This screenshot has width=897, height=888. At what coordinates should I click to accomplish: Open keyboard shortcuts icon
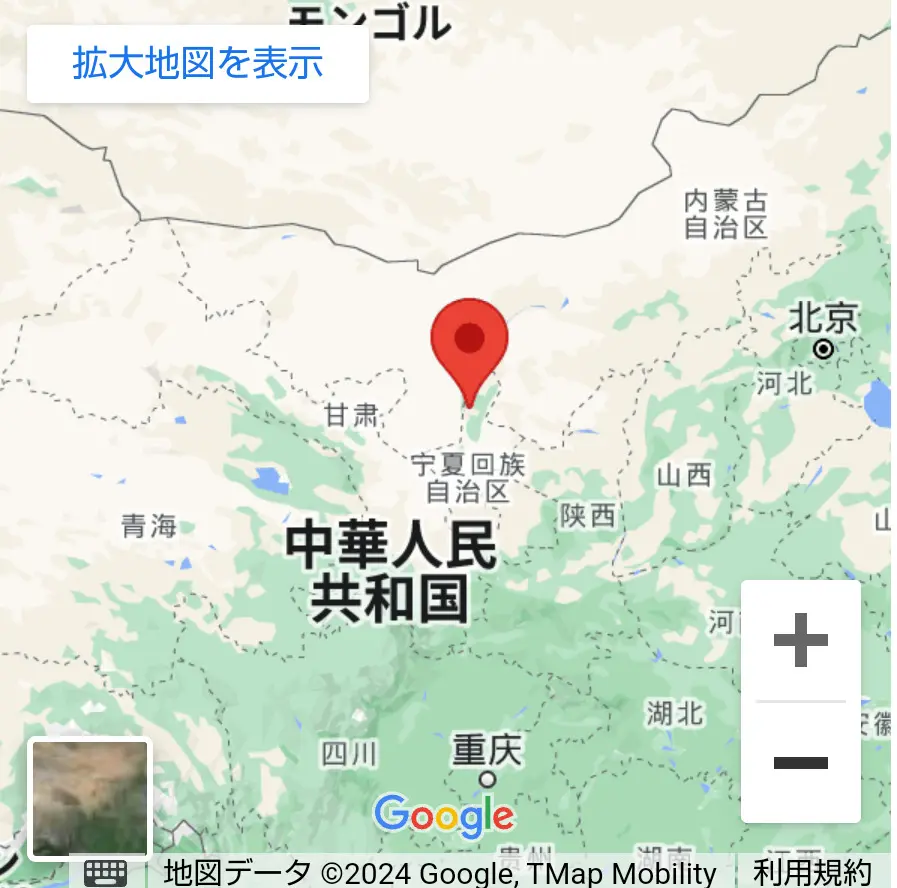(x=105, y=873)
